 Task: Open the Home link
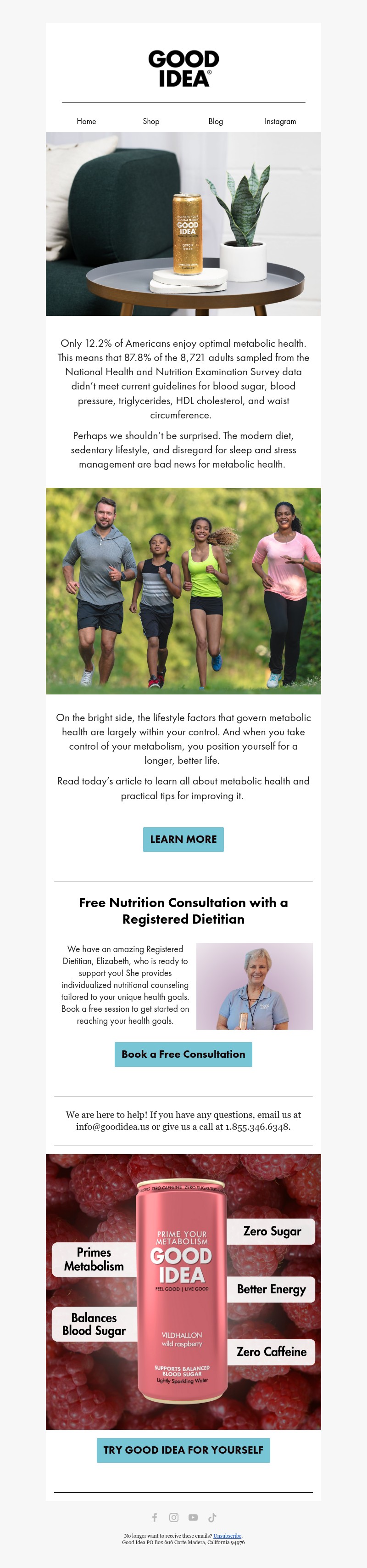click(86, 121)
